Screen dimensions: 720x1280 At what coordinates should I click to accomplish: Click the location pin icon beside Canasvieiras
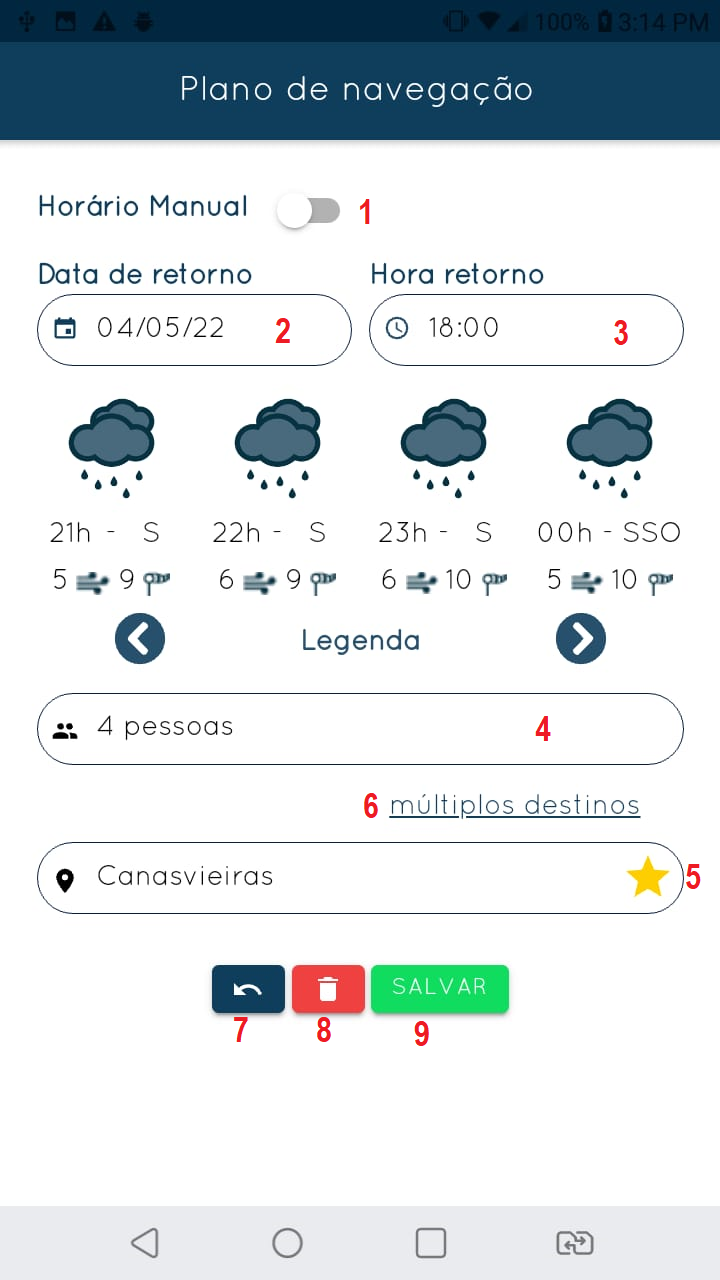pyautogui.click(x=66, y=877)
